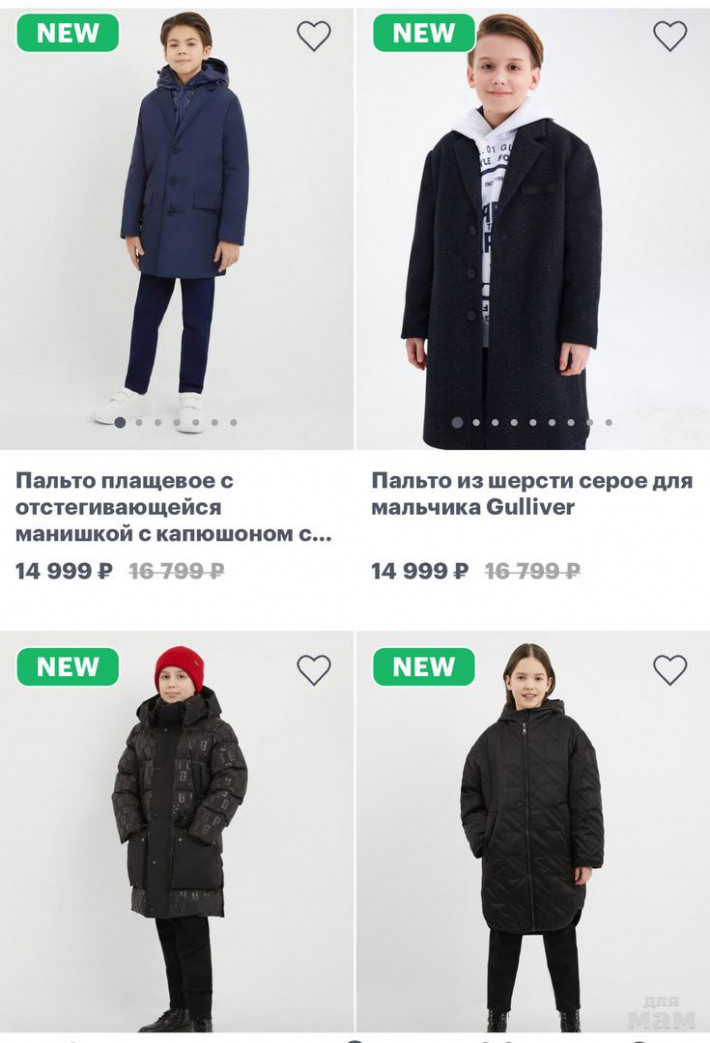
Task: Favorite the grey wool Gulliver coat
Action: (670, 37)
